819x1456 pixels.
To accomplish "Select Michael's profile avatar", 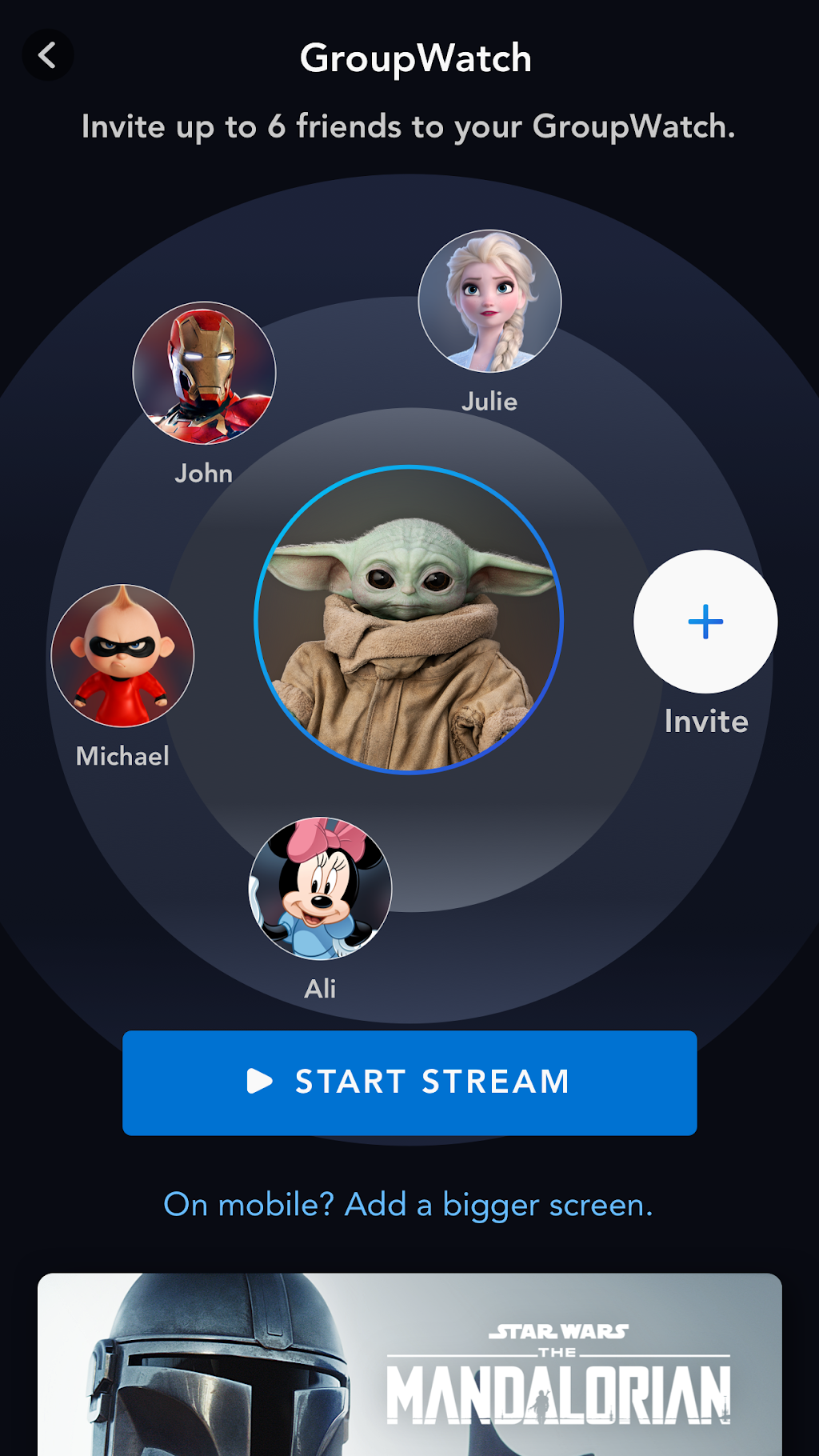I will coord(122,656).
